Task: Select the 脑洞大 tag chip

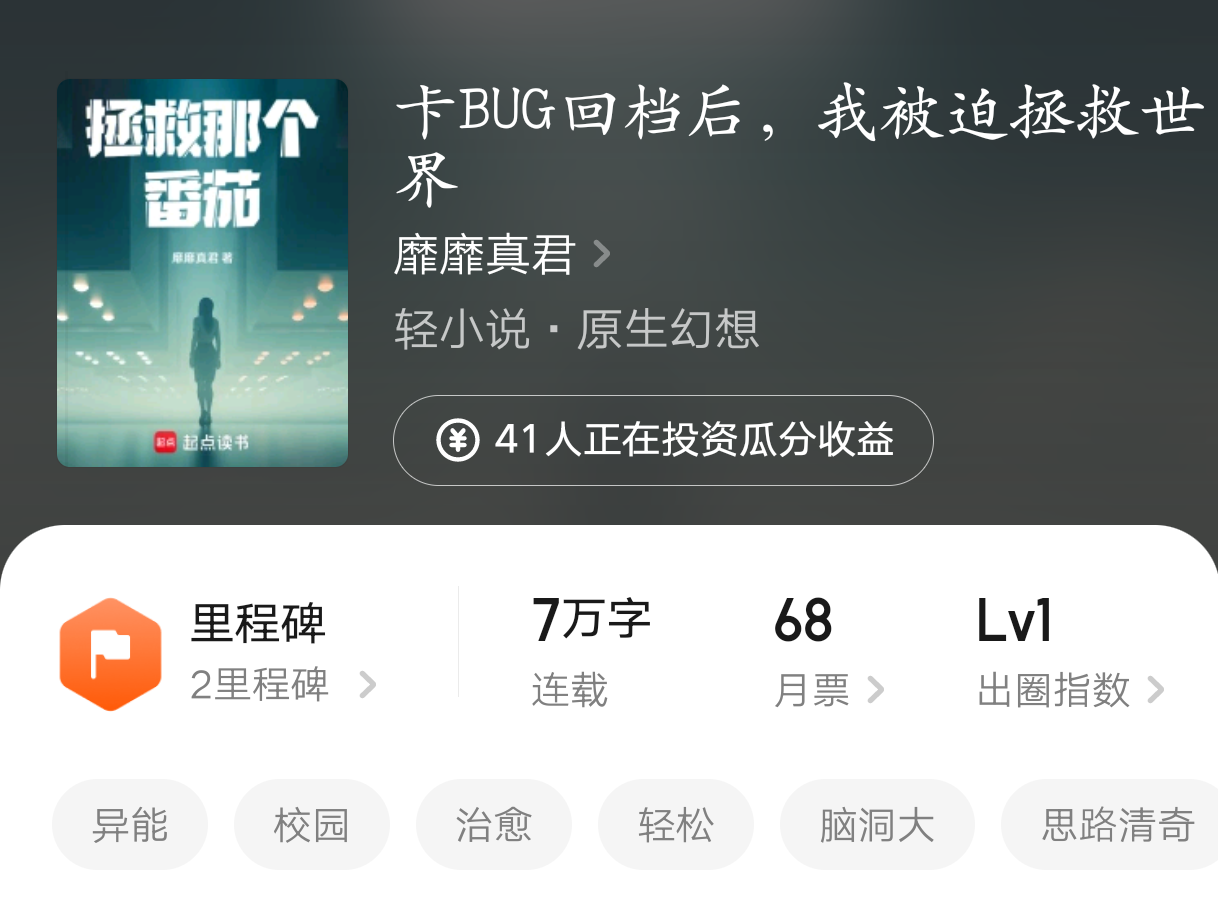Action: coord(877,825)
